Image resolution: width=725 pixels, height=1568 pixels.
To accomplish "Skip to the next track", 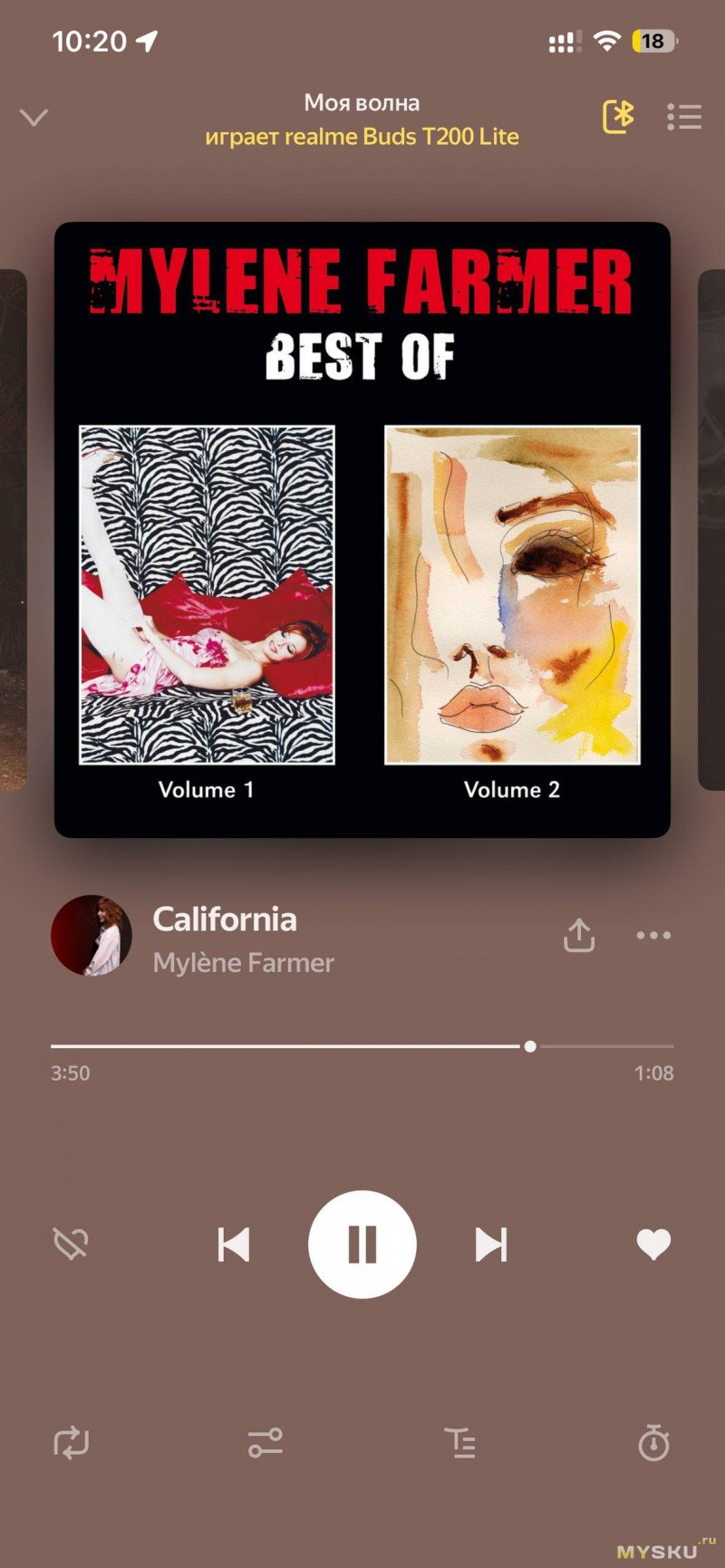I will pyautogui.click(x=491, y=1245).
